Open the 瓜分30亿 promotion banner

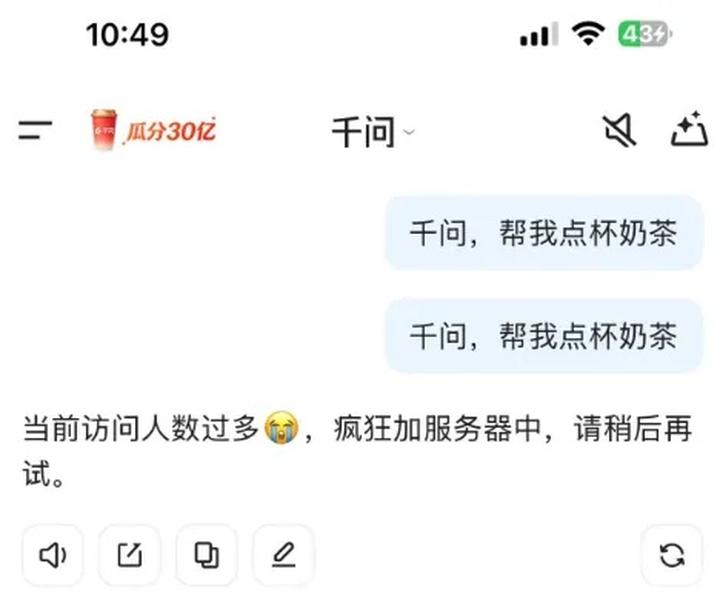[153, 130]
